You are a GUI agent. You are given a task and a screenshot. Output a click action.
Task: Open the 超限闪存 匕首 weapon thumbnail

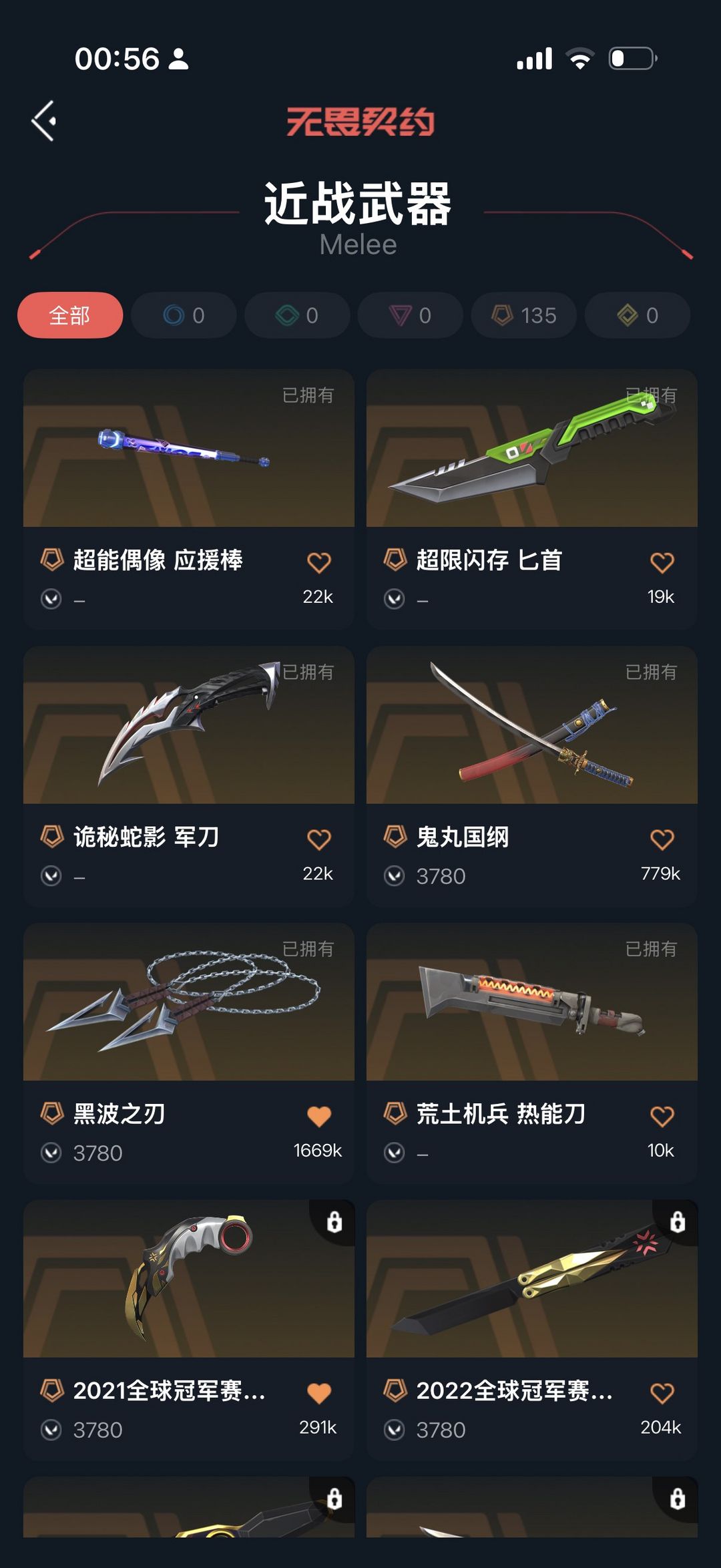pyautogui.click(x=531, y=449)
